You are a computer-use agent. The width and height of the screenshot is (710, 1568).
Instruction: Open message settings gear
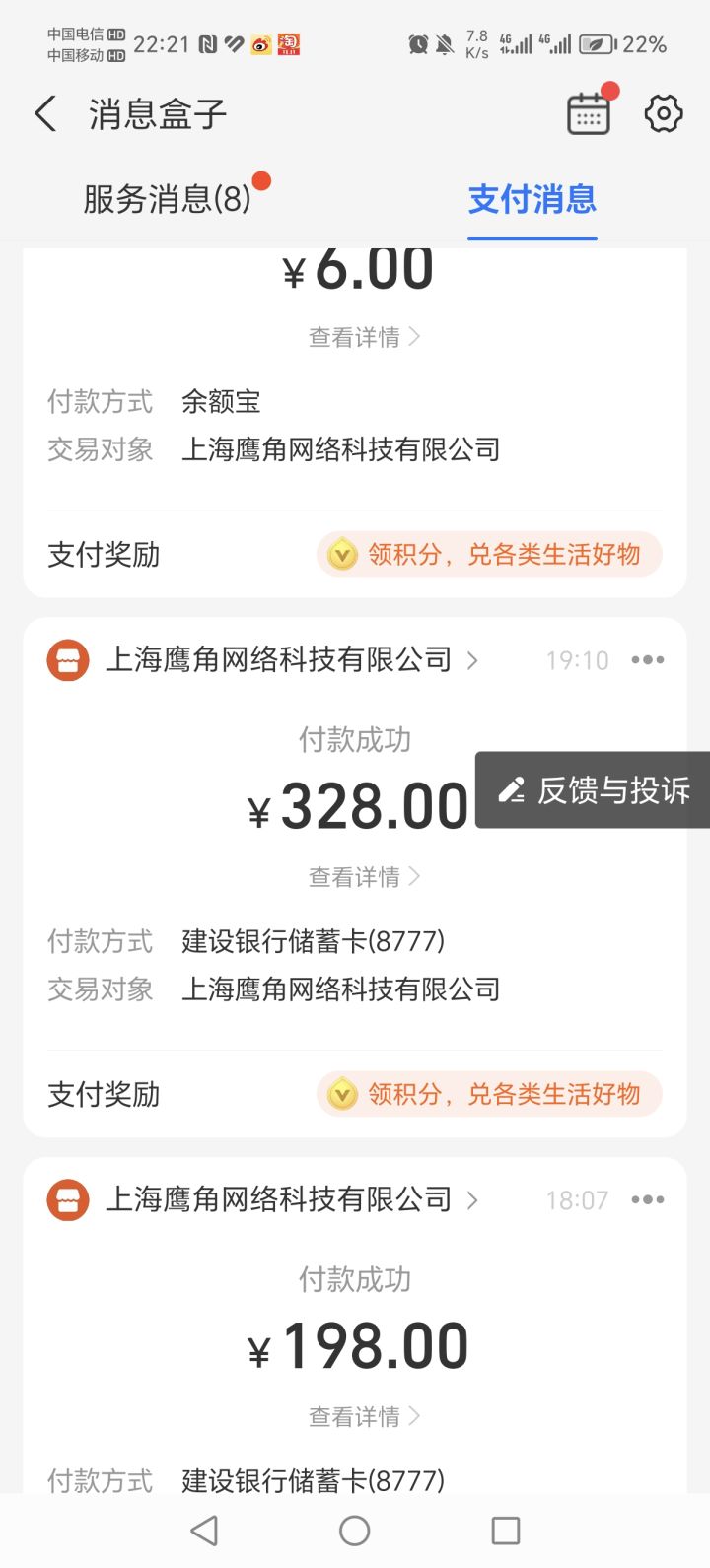tap(664, 114)
